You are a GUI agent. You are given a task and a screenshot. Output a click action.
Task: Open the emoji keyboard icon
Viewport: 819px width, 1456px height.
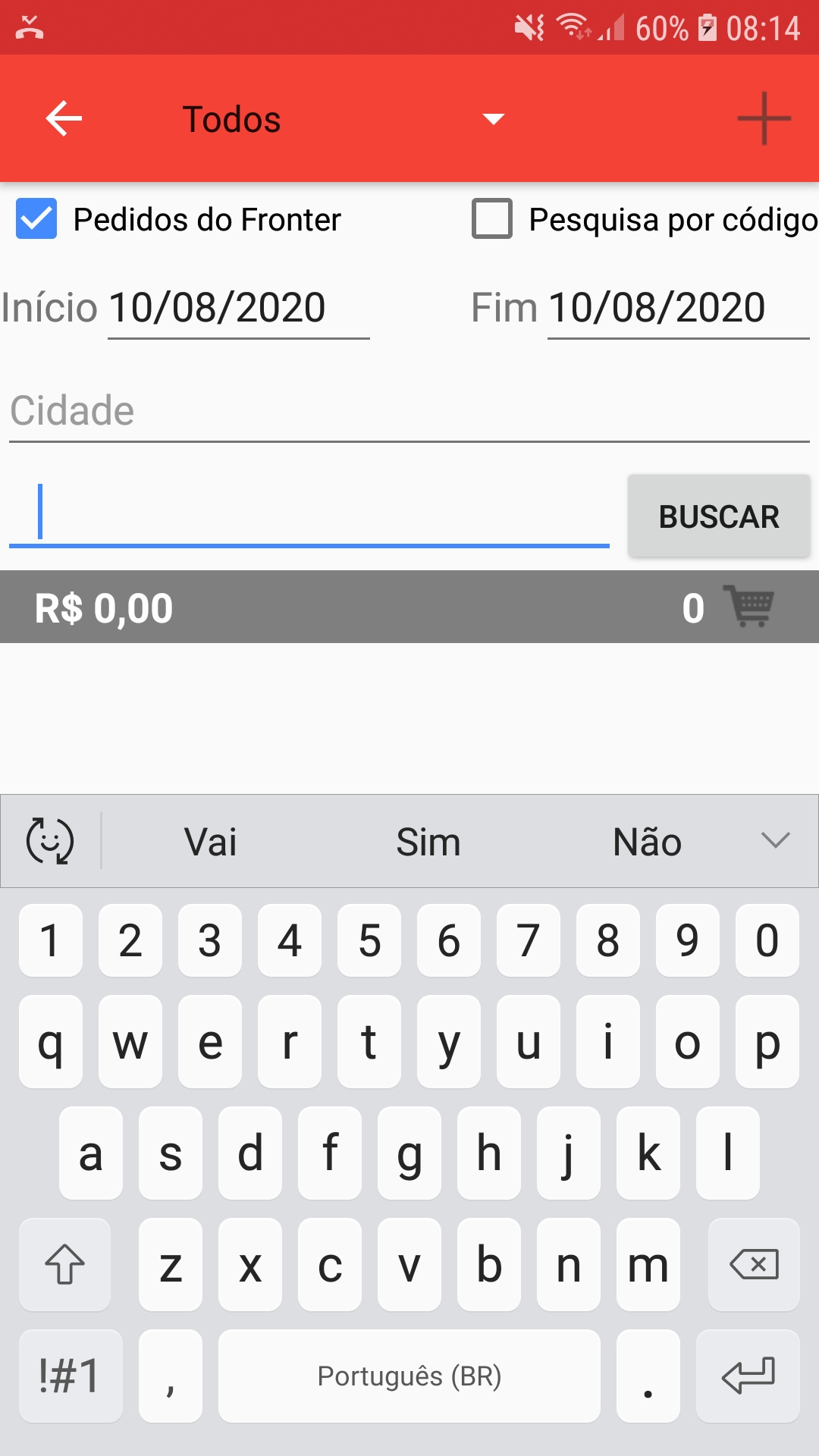tap(50, 841)
